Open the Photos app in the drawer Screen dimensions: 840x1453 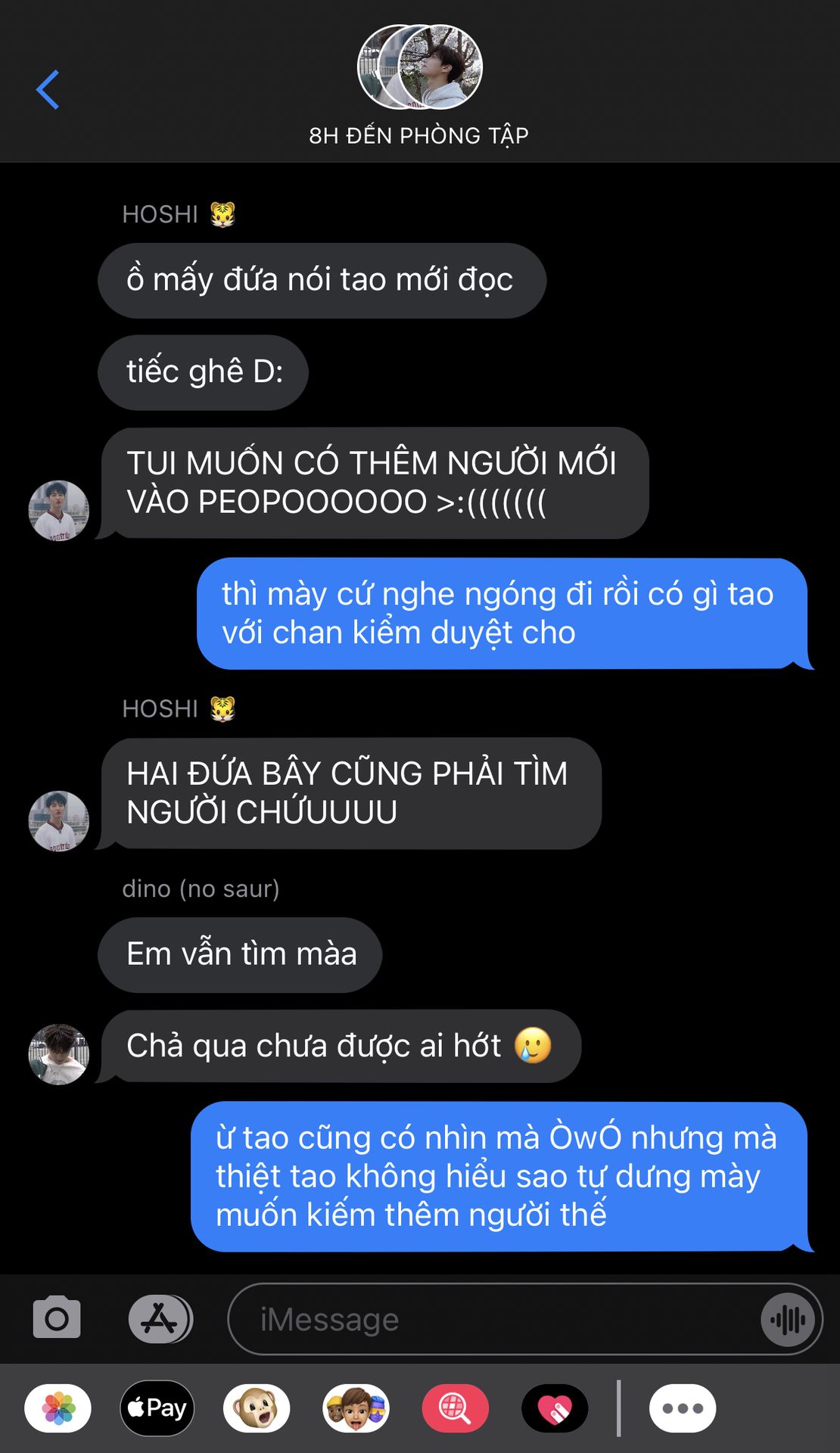tap(58, 1408)
